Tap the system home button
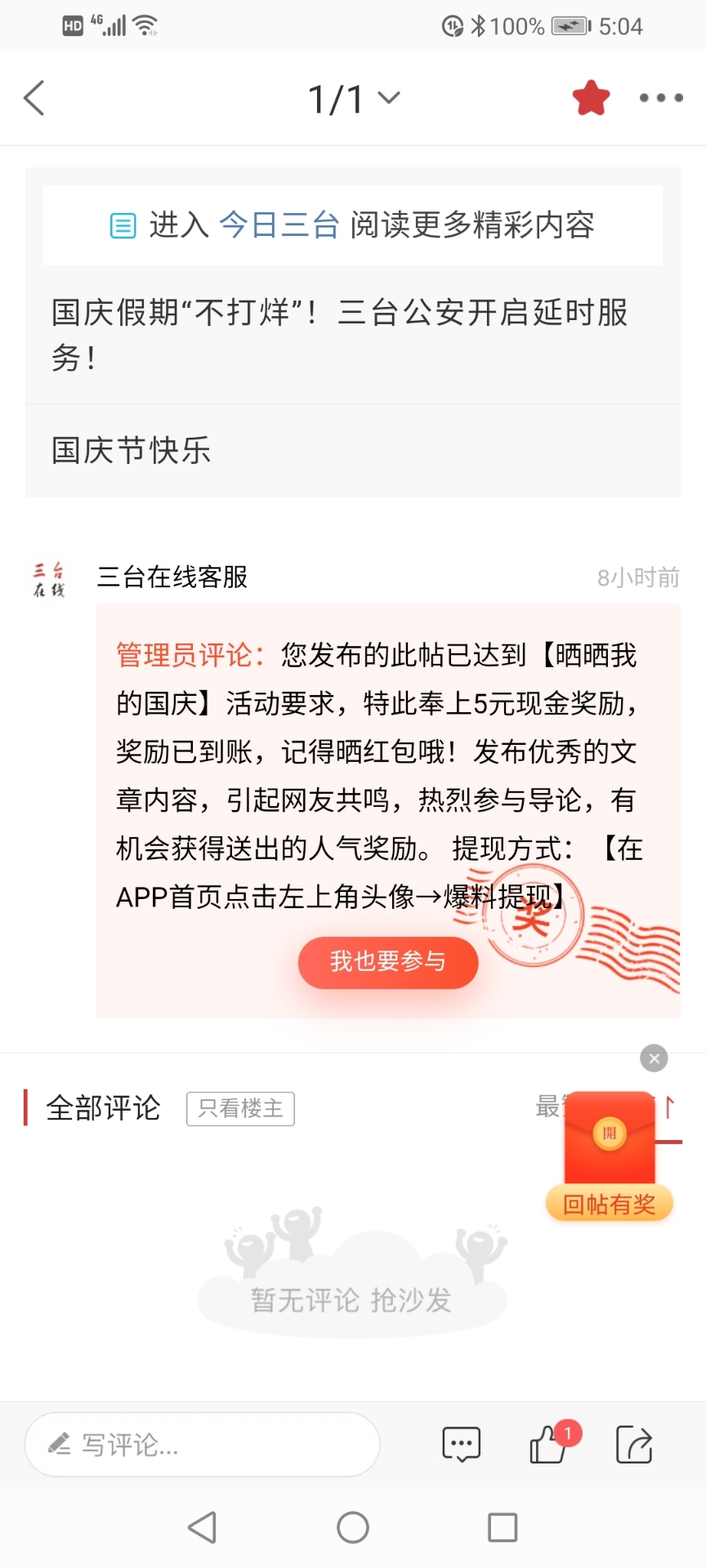The width and height of the screenshot is (706, 1568). (353, 1526)
